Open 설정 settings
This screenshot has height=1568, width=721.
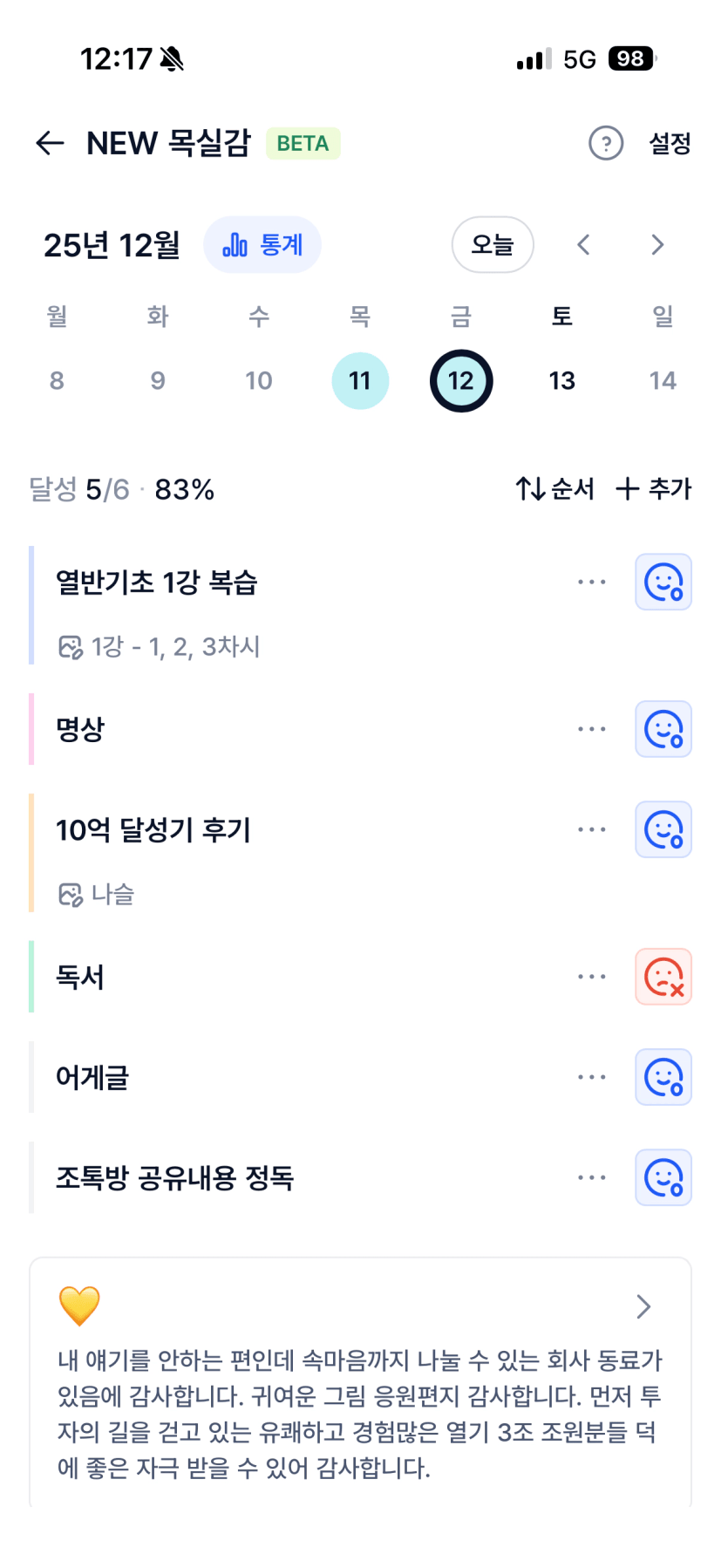[670, 143]
